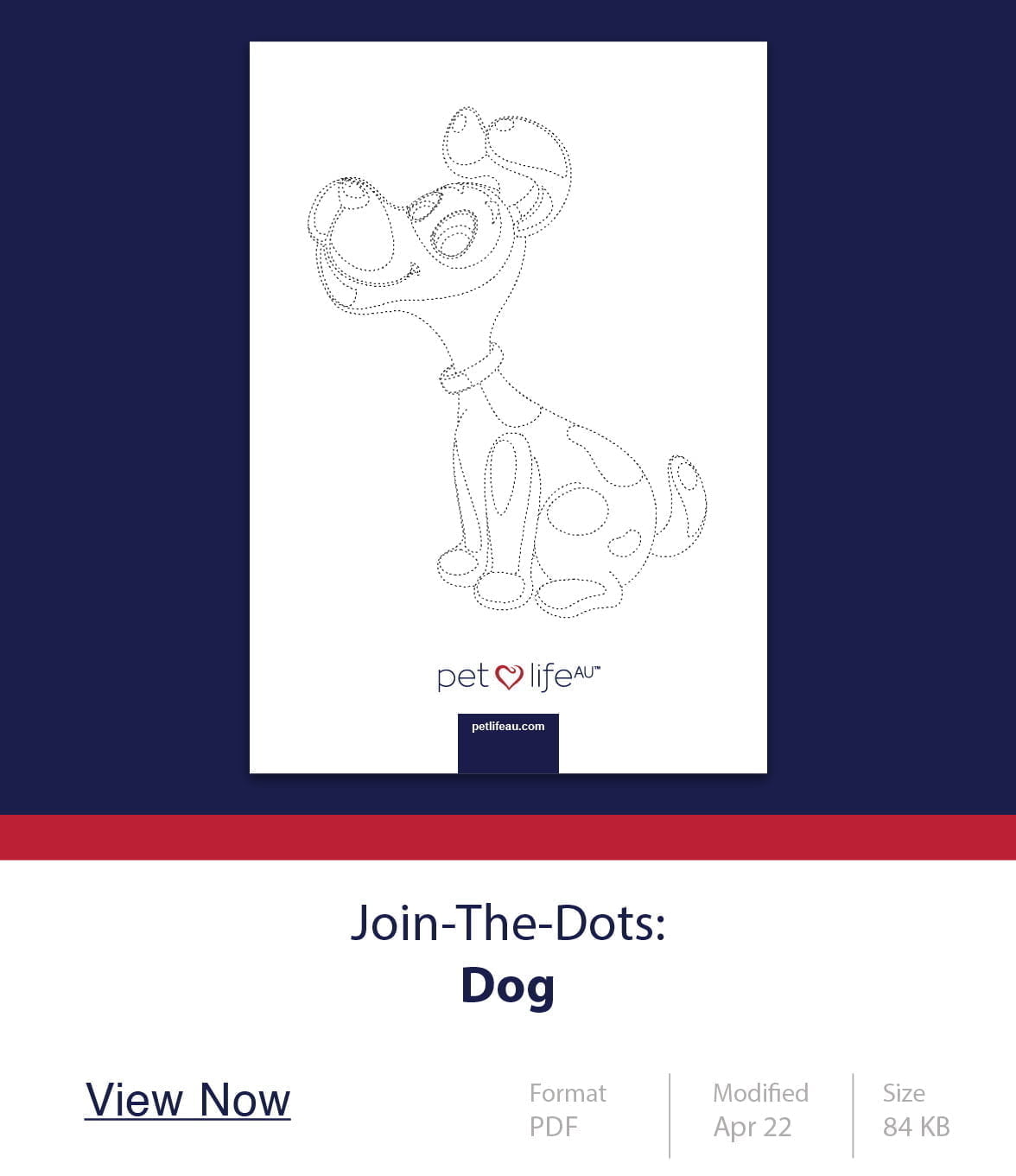Image resolution: width=1016 pixels, height=1176 pixels.
Task: Open the View Now link
Action: click(x=187, y=1100)
